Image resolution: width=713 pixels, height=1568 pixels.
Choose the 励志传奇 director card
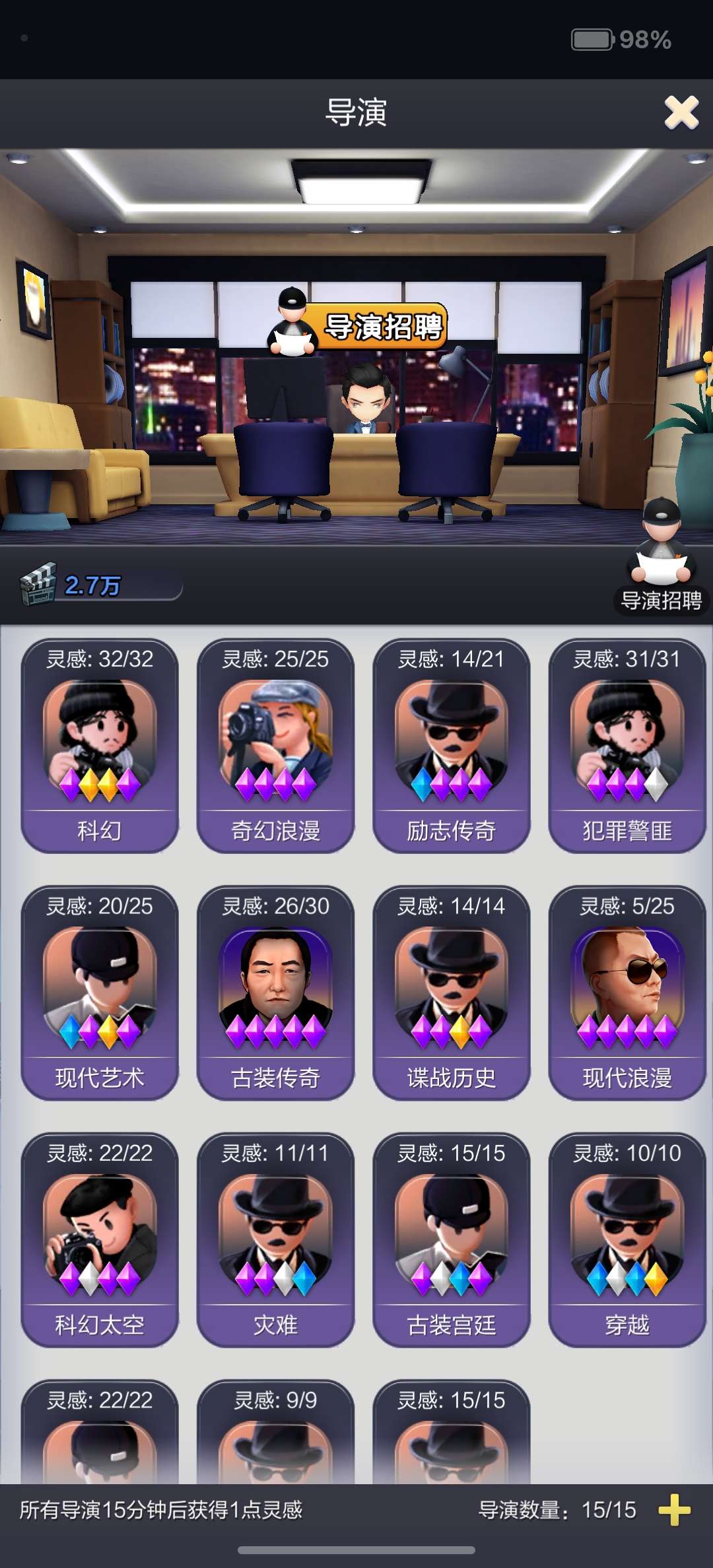click(x=452, y=746)
